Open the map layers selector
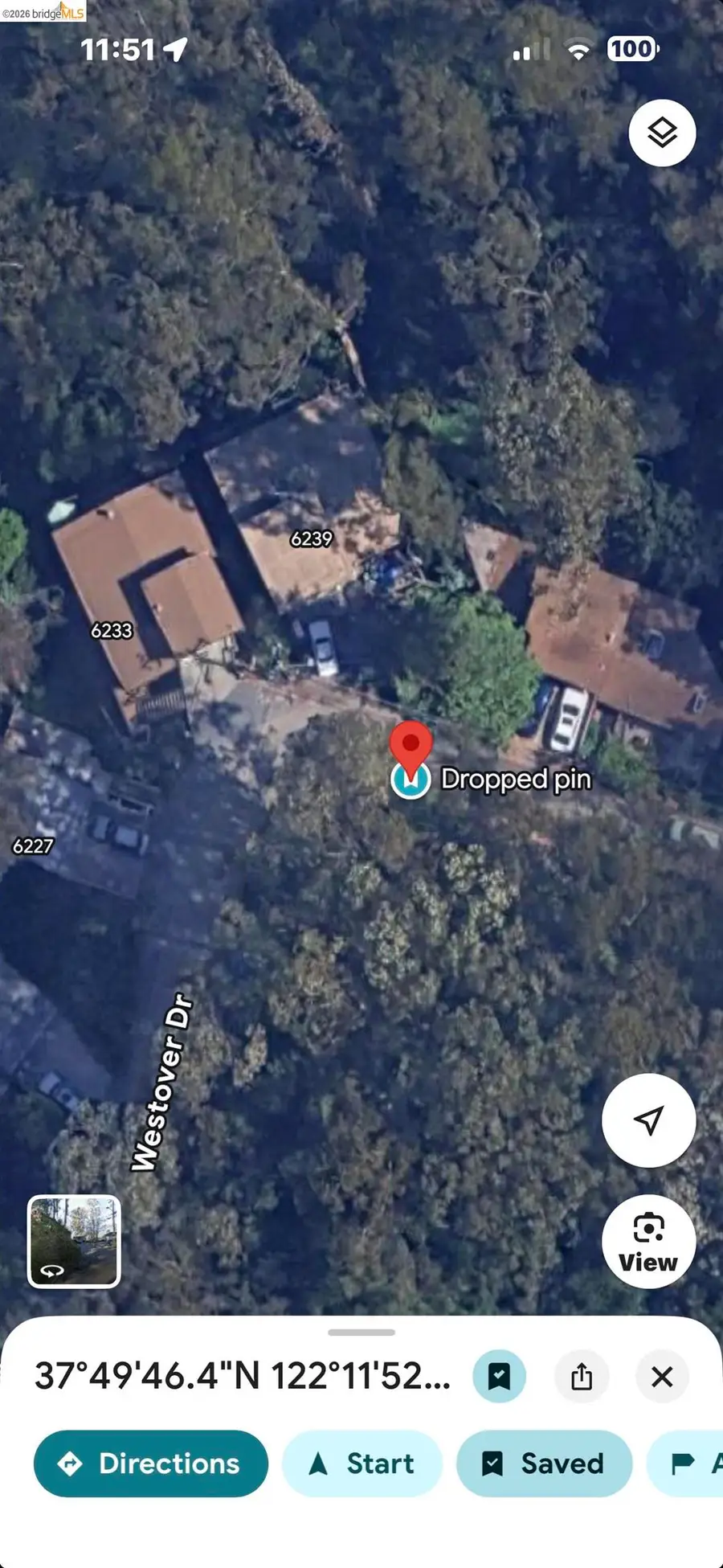 tap(661, 133)
